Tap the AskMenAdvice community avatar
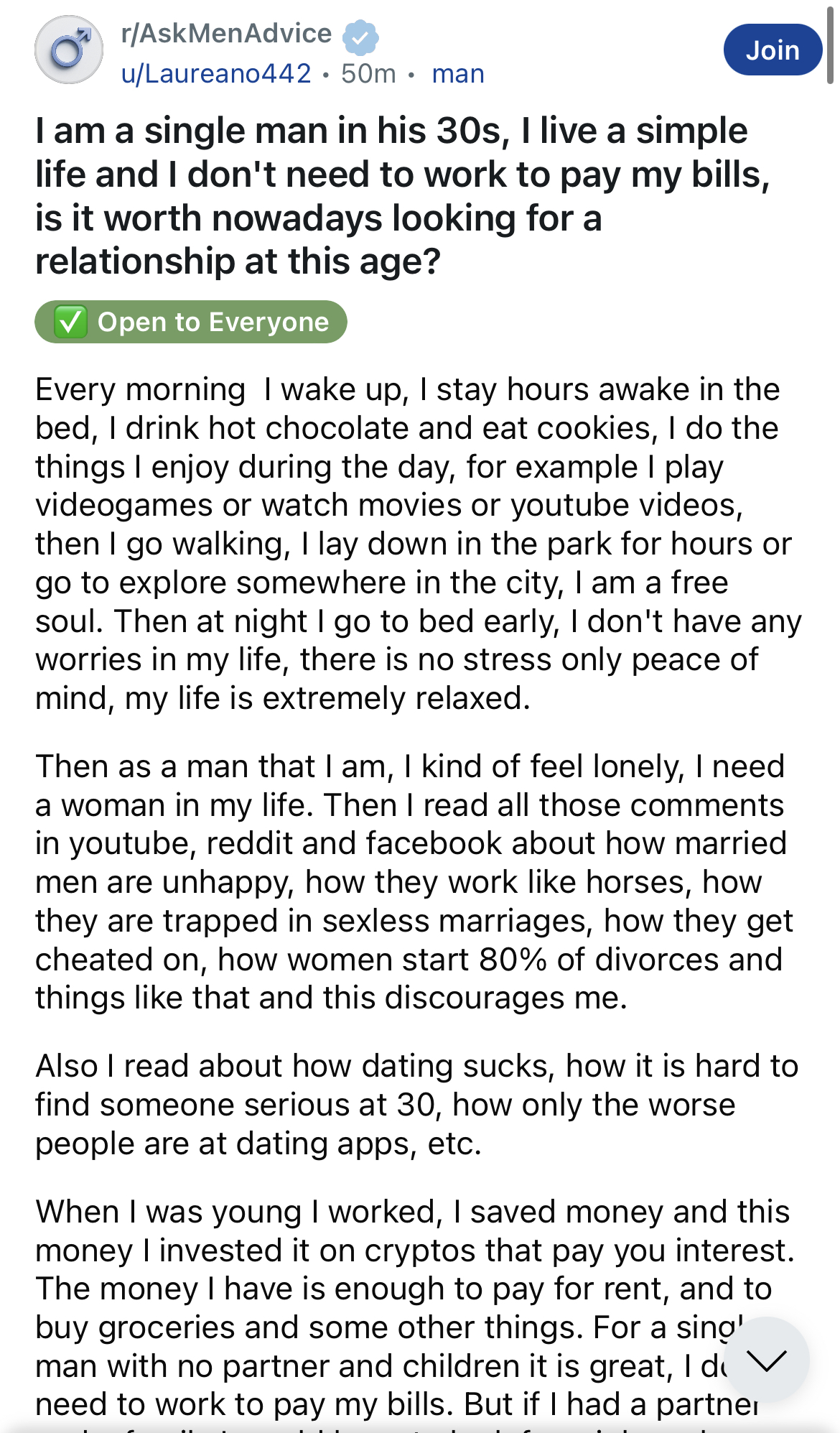This screenshot has height=1433, width=840. [69, 50]
